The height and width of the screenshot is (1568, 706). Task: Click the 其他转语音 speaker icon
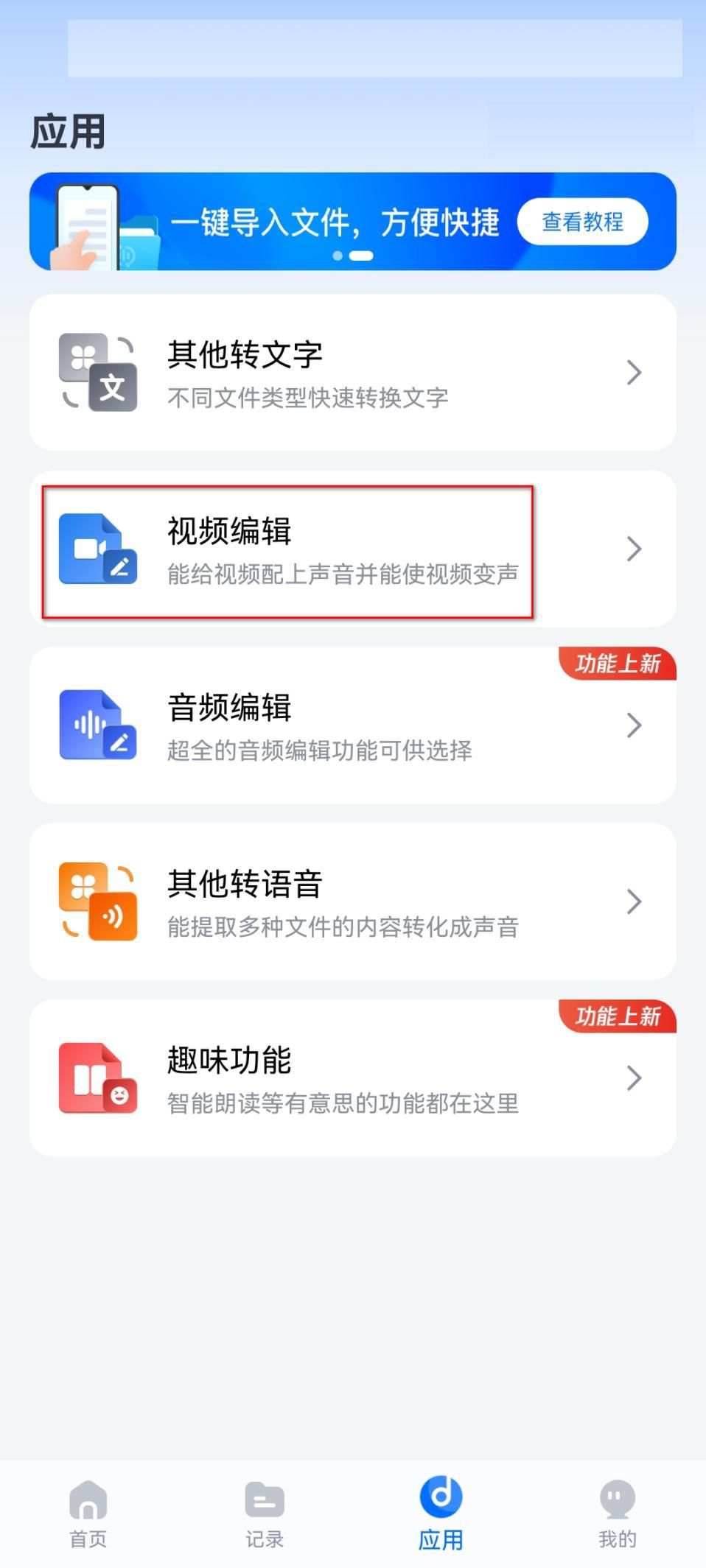(98, 901)
